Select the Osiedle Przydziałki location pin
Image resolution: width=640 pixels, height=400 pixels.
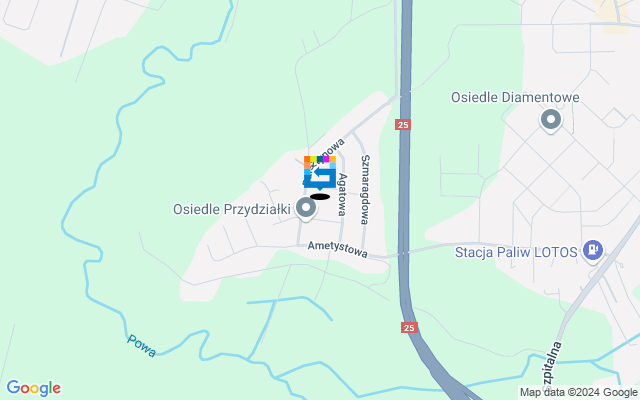click(306, 207)
